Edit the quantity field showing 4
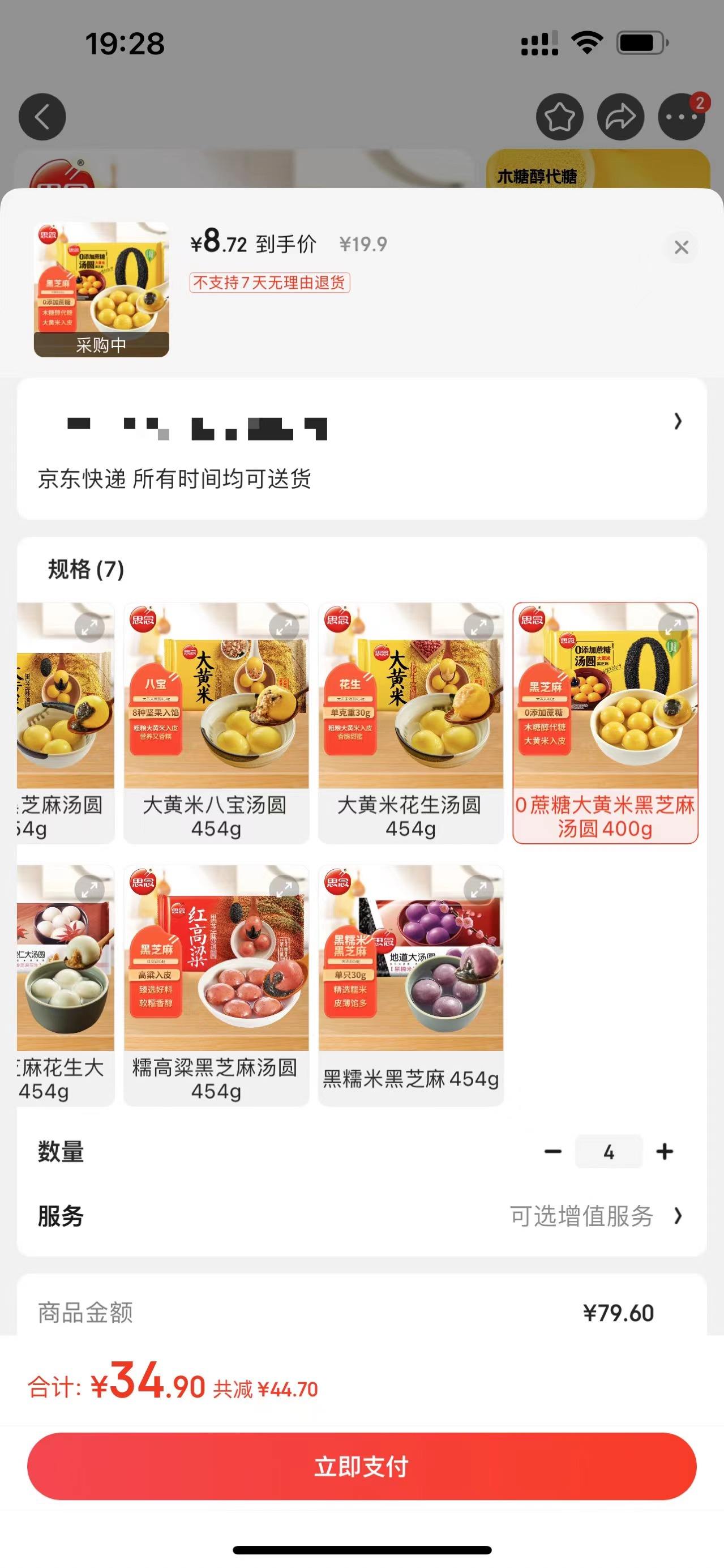724x1568 pixels. pyautogui.click(x=609, y=1151)
